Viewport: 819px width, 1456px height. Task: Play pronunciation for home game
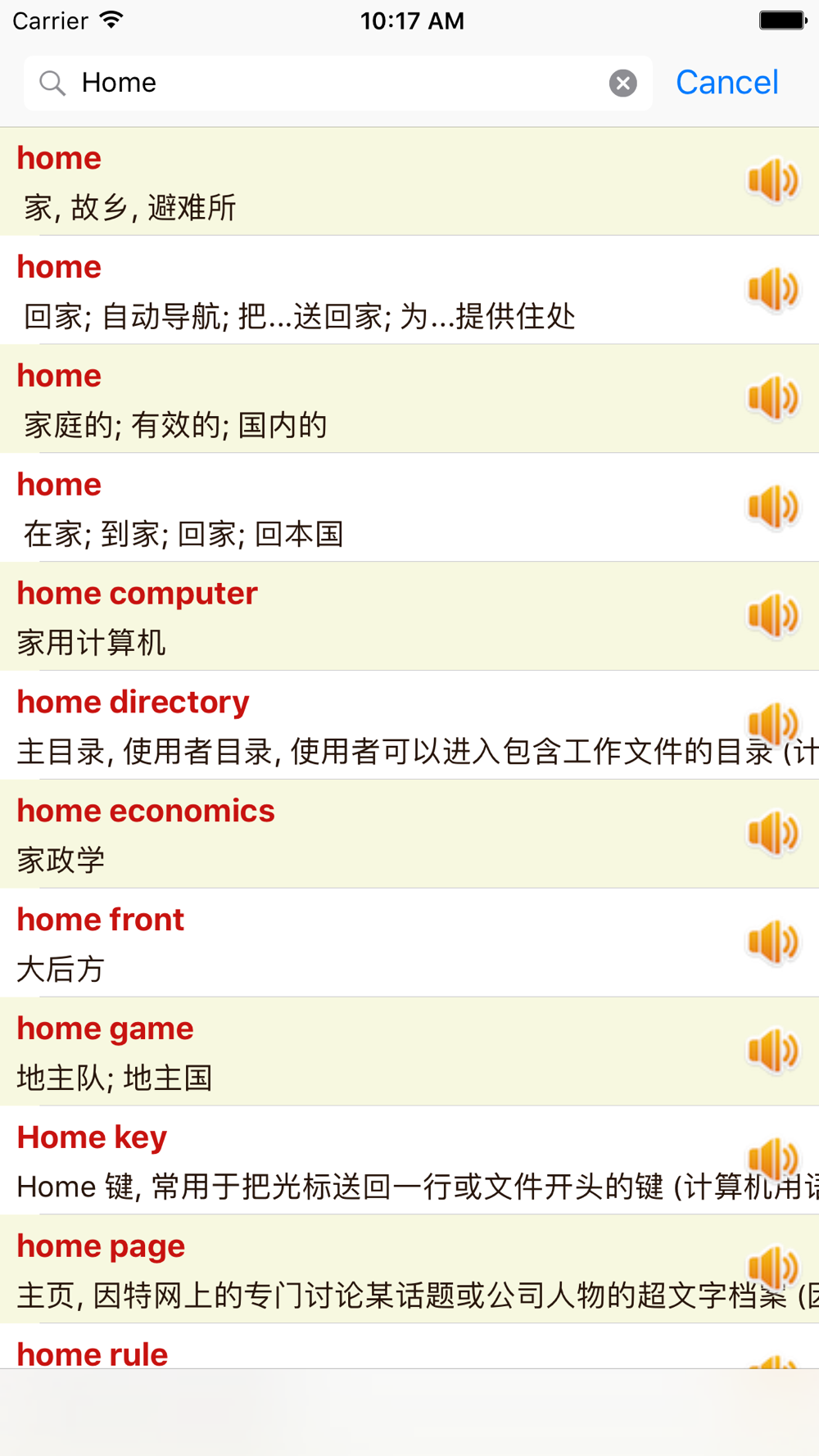(x=772, y=1051)
